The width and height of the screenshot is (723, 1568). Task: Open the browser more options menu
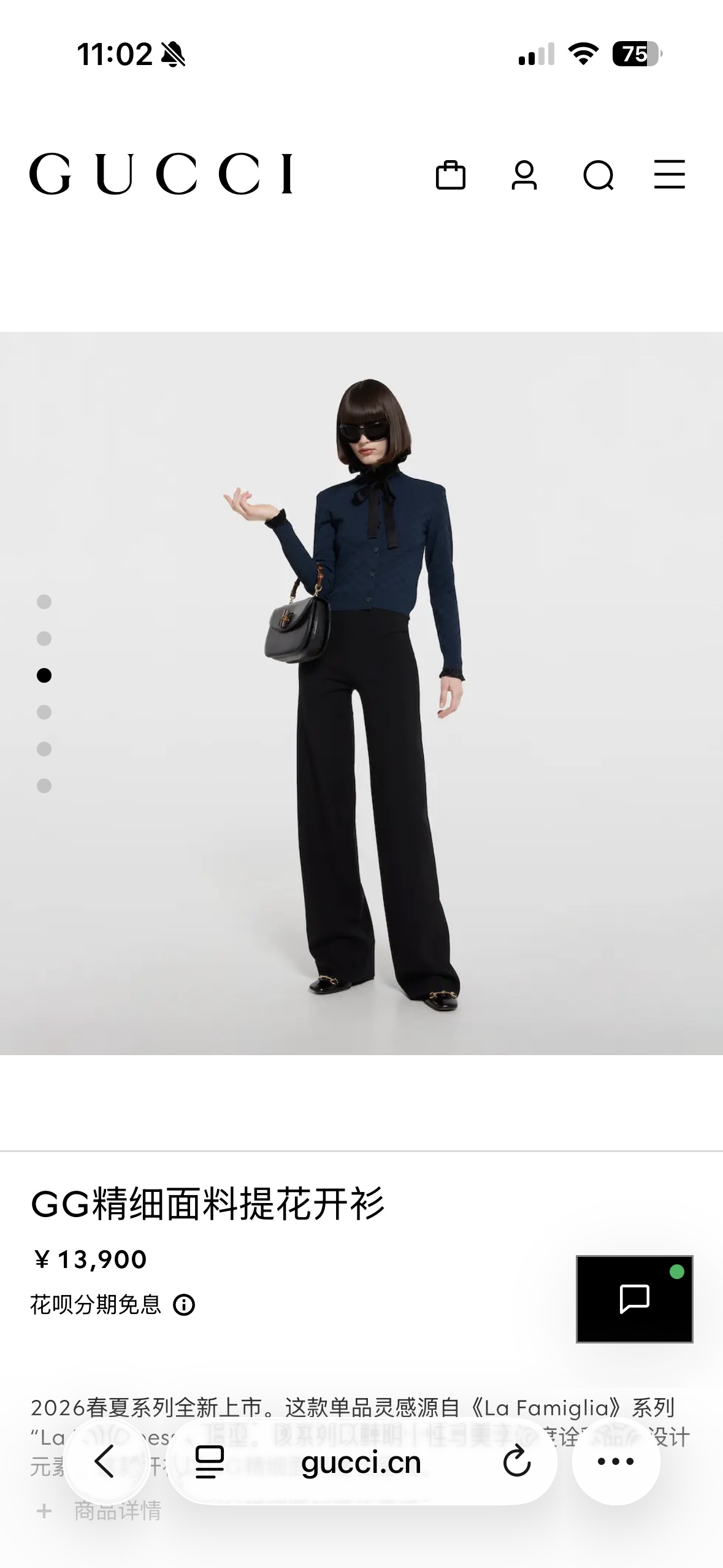click(616, 1461)
